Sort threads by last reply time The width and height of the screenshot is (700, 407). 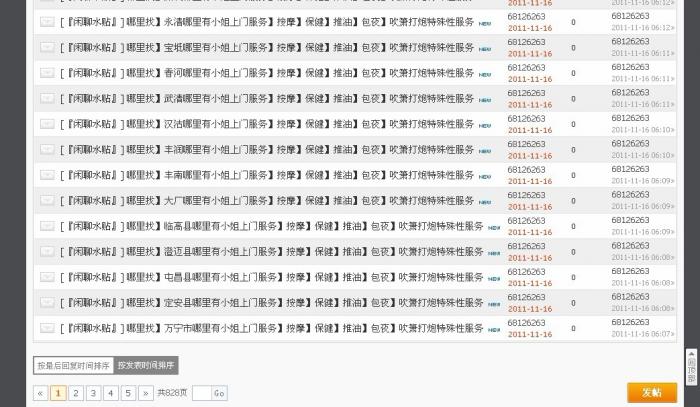[x=73, y=366]
